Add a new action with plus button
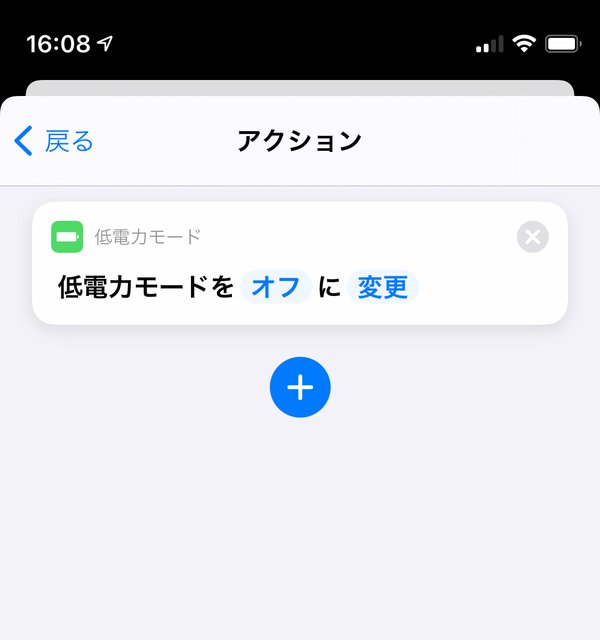The height and width of the screenshot is (640, 600). (x=300, y=387)
